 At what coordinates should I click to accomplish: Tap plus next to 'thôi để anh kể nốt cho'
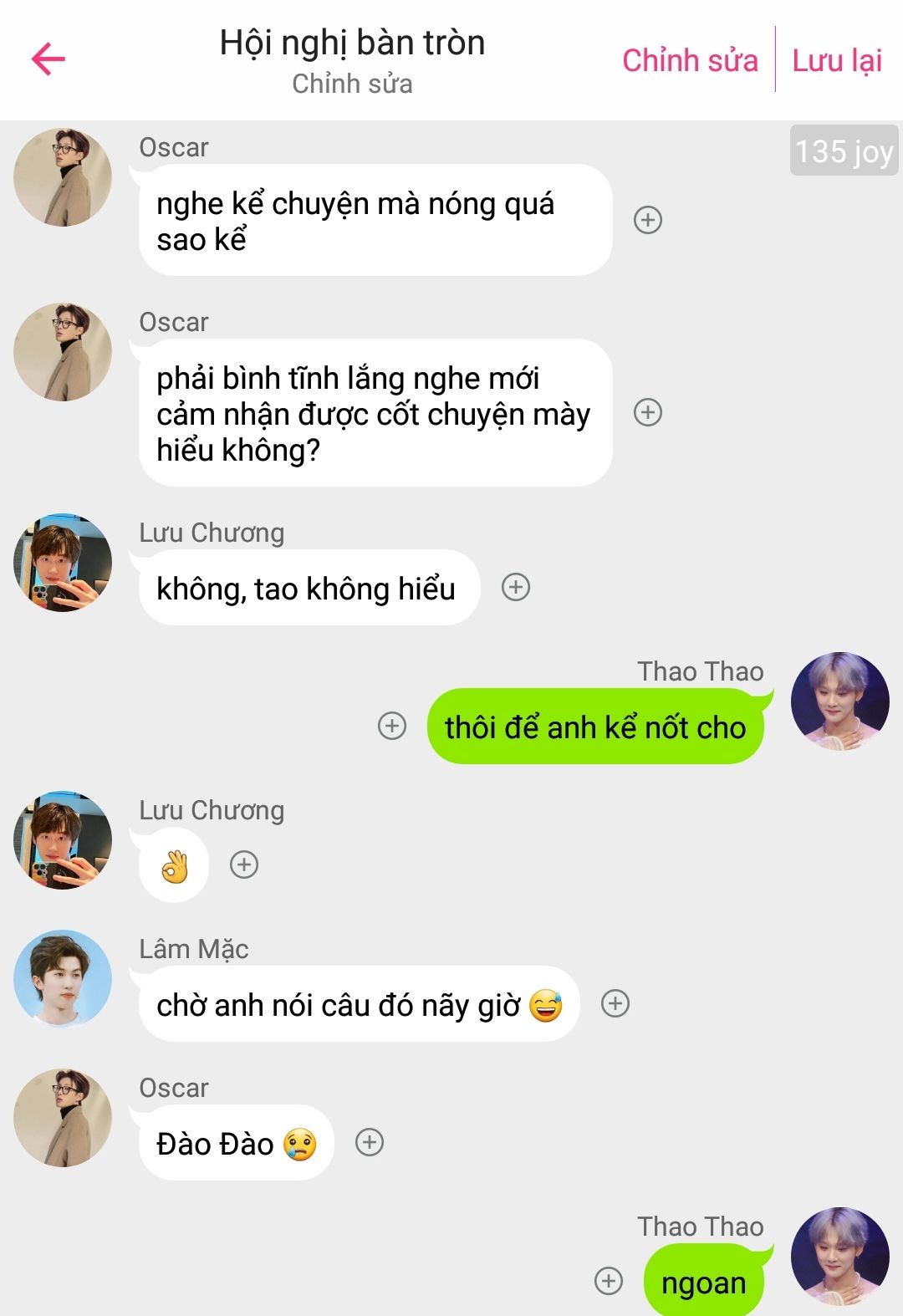pyautogui.click(x=392, y=726)
